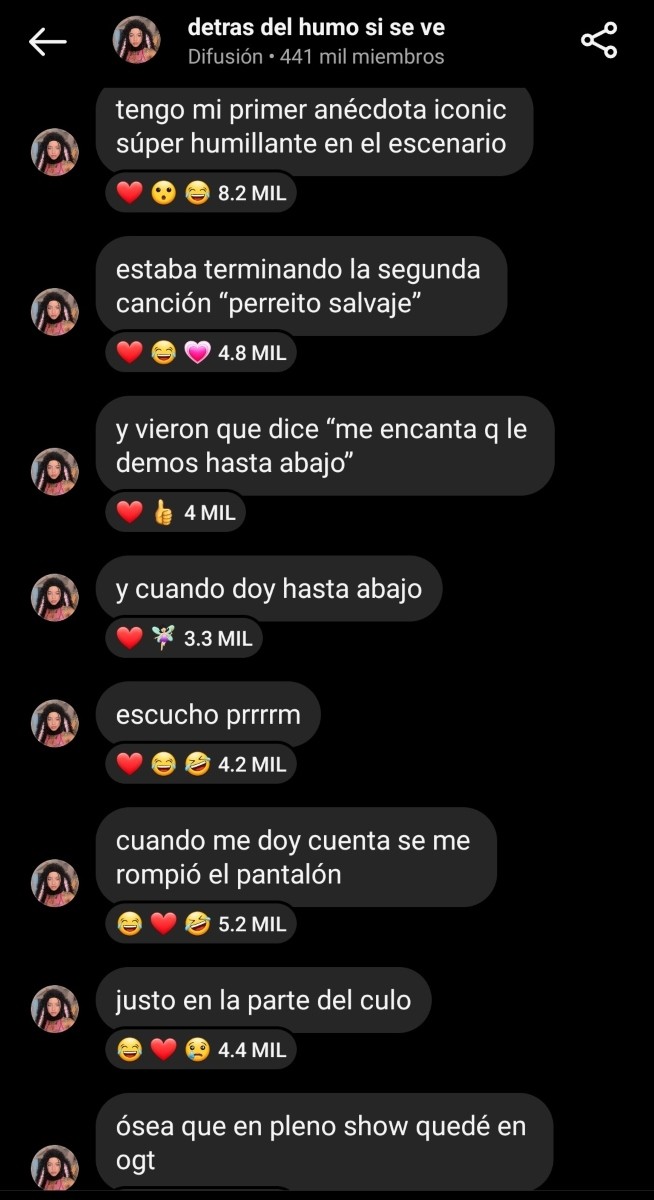See the 3.3 MIL reactions on "y cuando doy hasta abajo"
Viewport: 654px width, 1200px height.
(184, 638)
